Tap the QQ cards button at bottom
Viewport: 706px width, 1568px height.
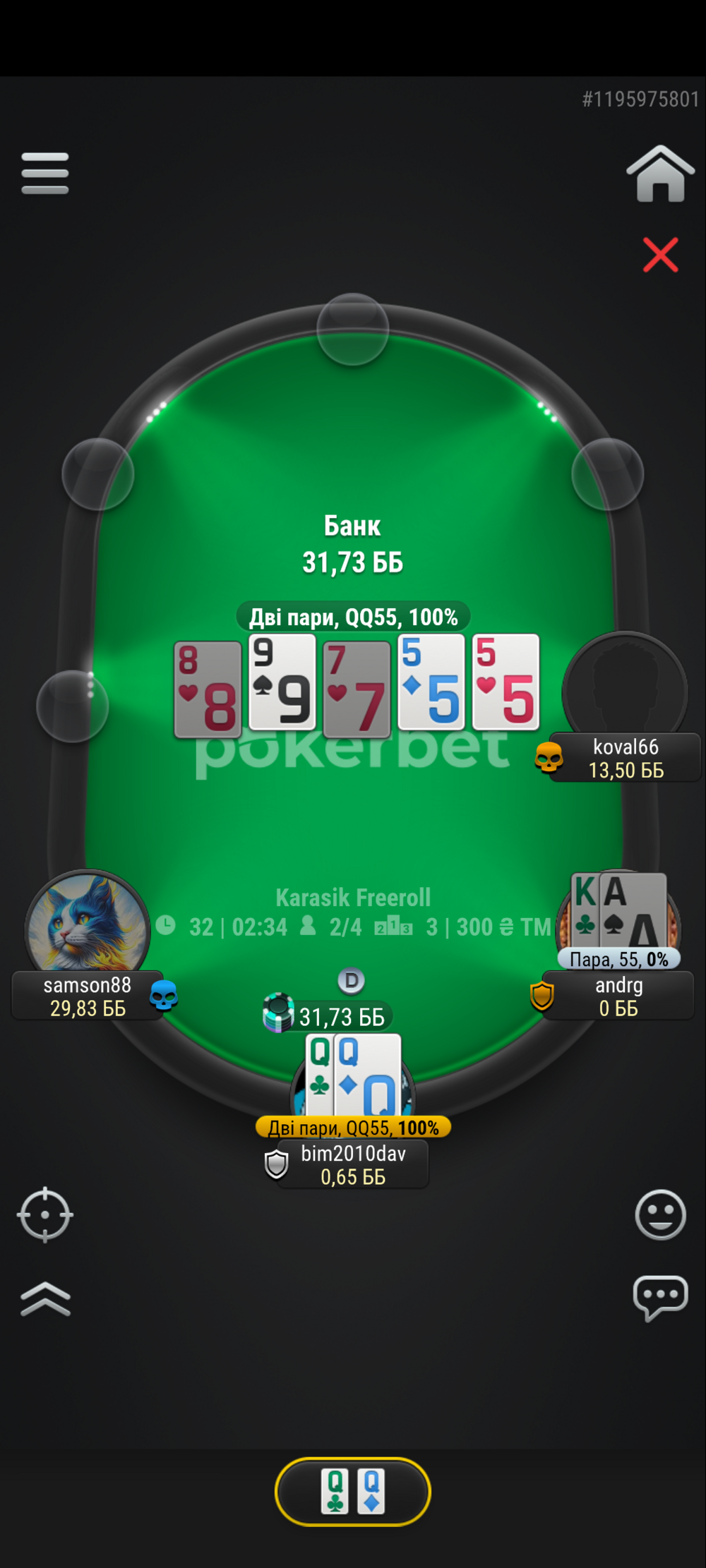pos(353,1491)
